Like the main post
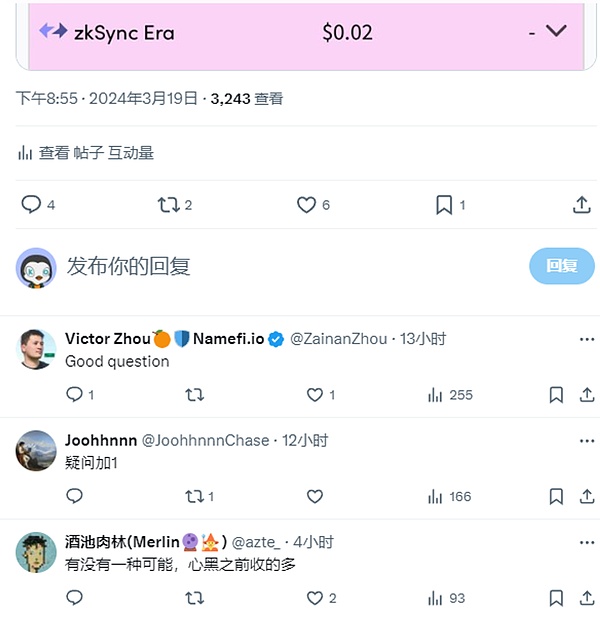This screenshot has width=600, height=619. [307, 205]
